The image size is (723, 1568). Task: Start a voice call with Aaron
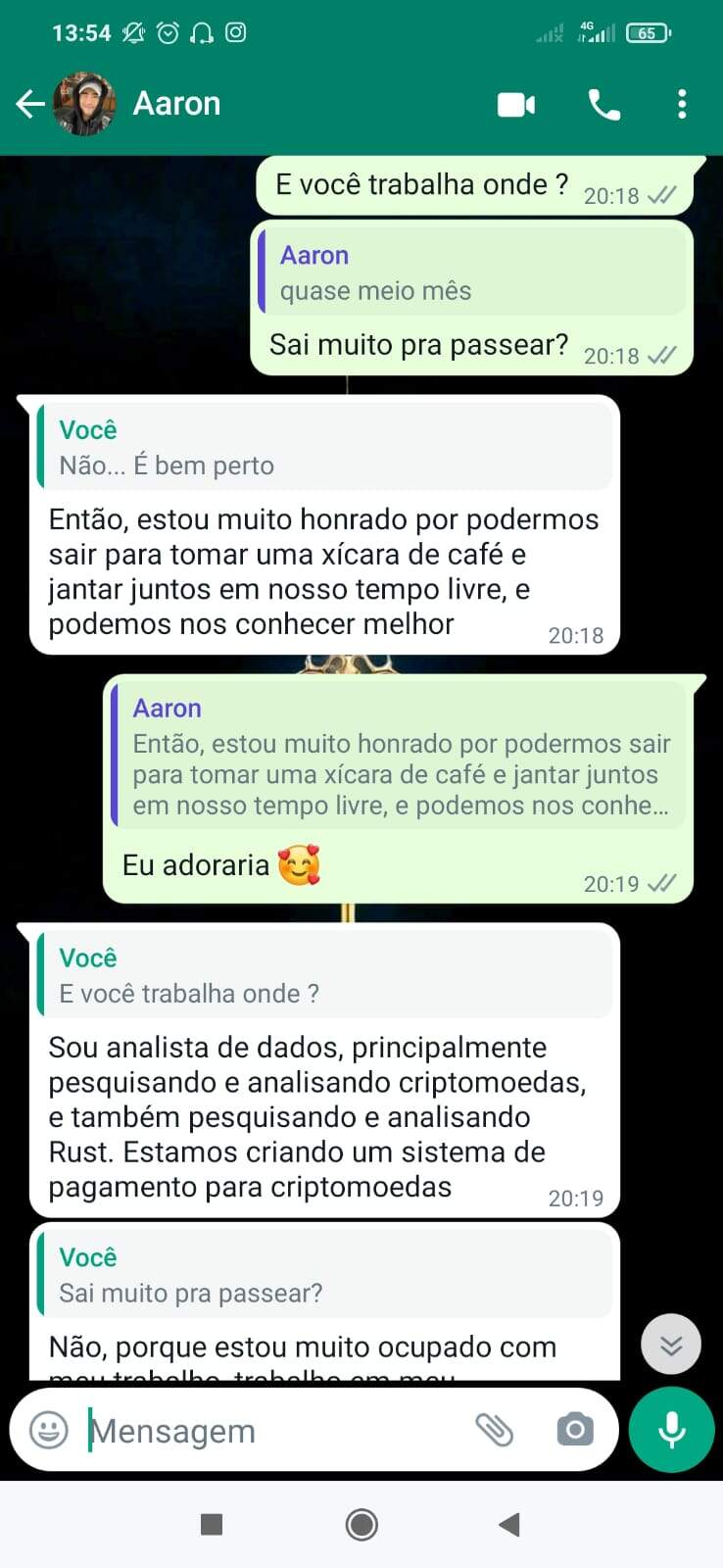pyautogui.click(x=603, y=104)
